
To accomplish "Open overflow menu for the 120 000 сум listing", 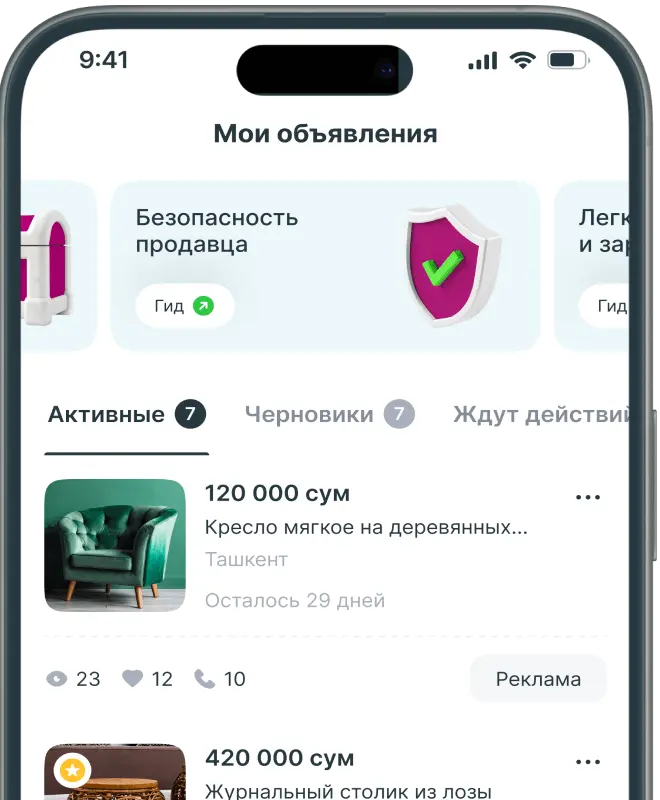I will [x=588, y=497].
